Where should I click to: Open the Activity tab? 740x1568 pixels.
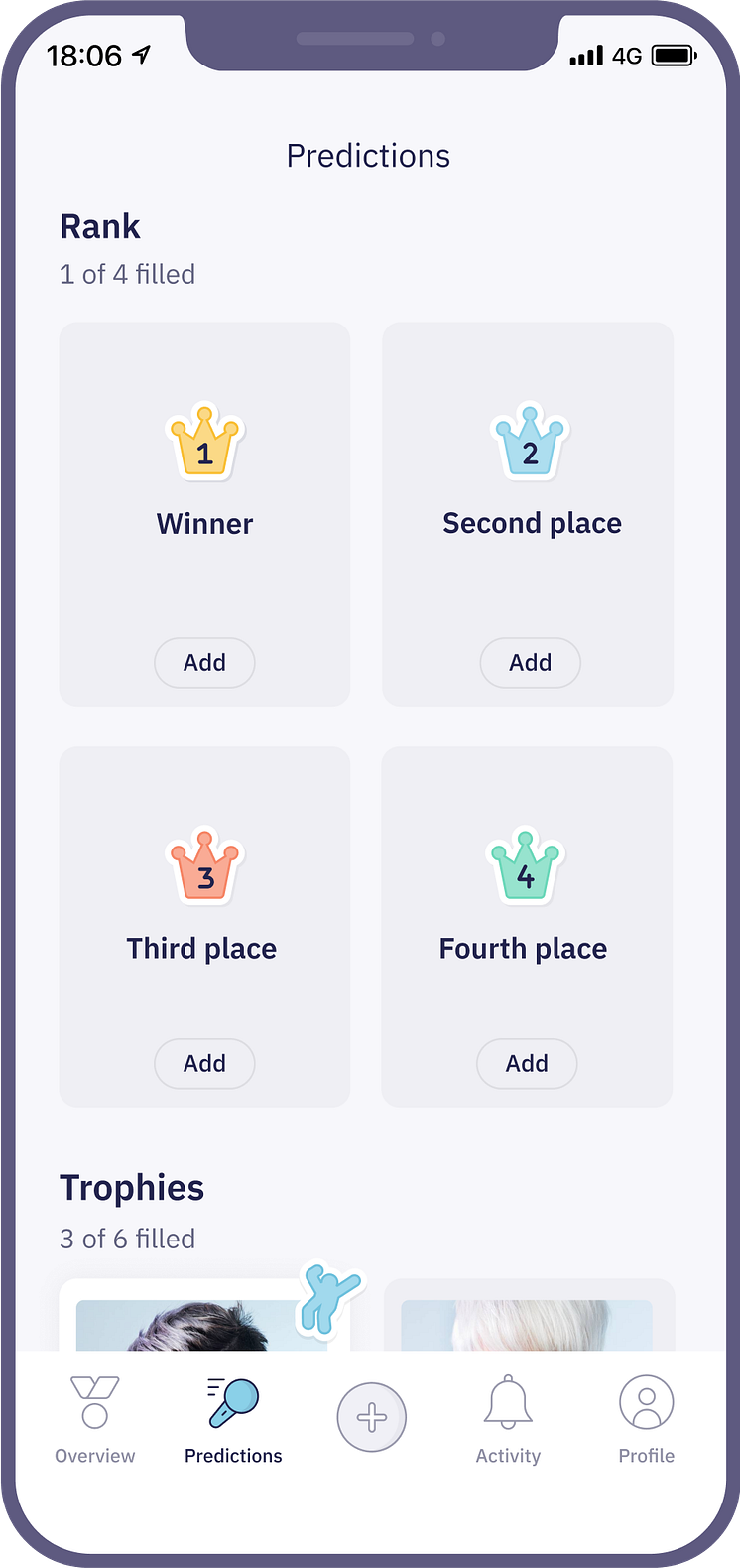(508, 1419)
